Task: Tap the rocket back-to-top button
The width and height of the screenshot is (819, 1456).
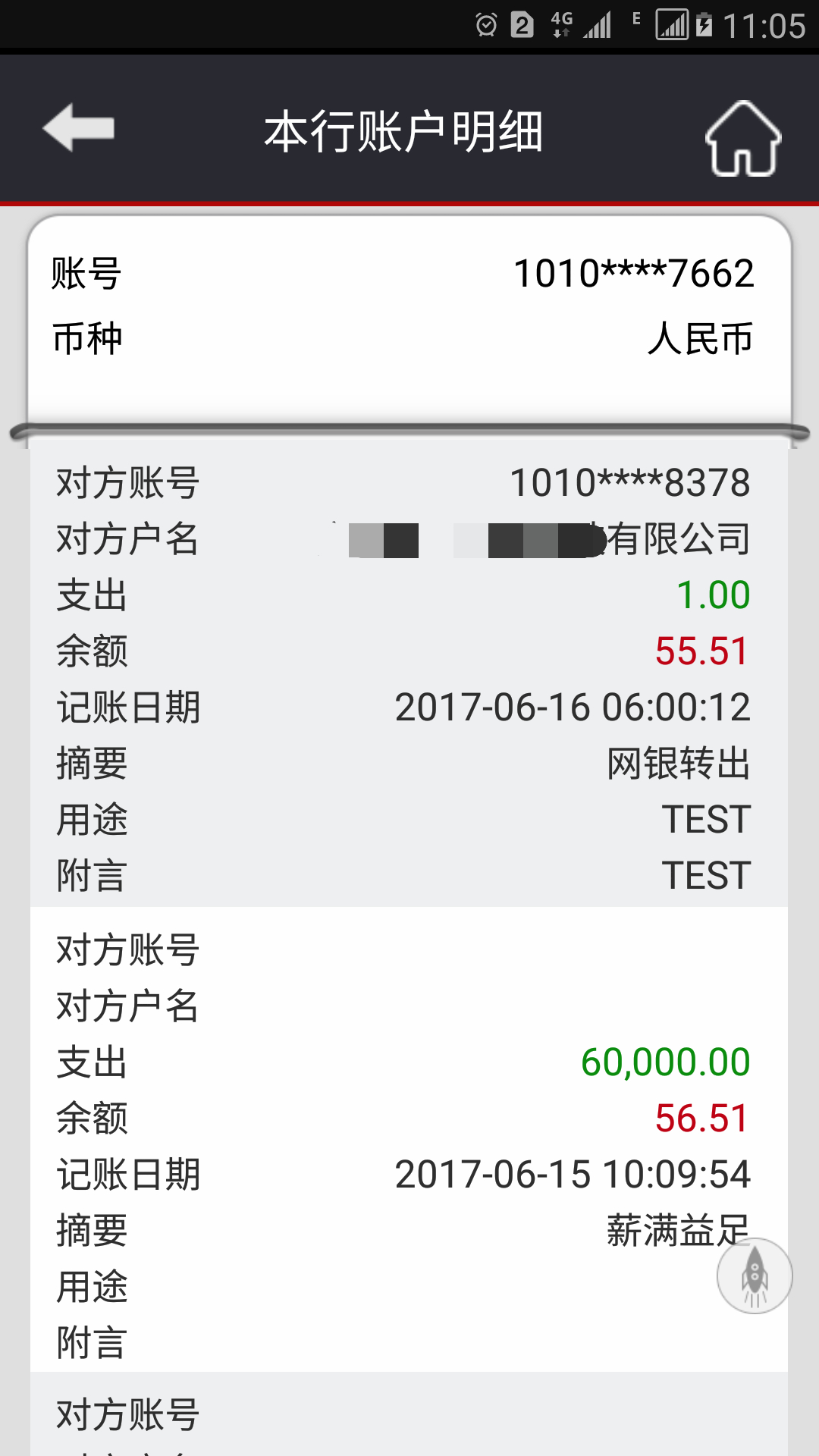Action: 755,1276
